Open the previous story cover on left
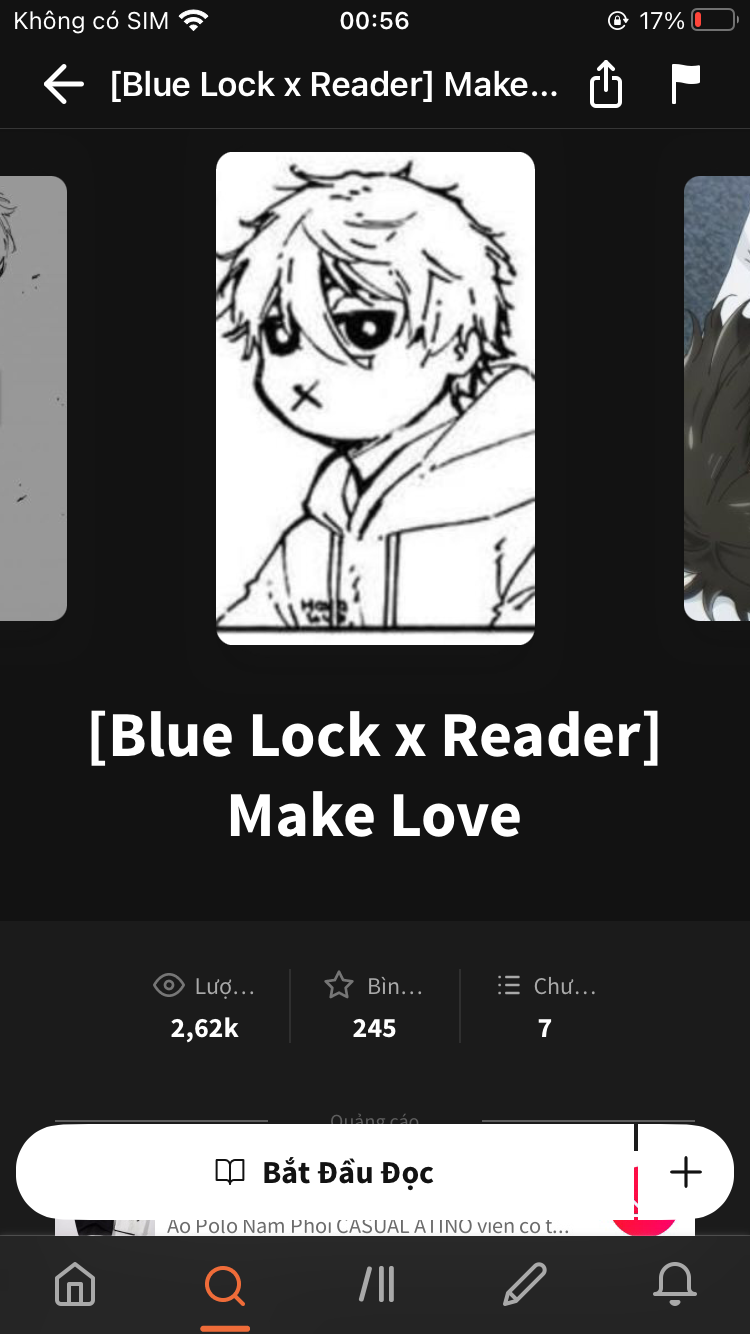Image resolution: width=750 pixels, height=1334 pixels. click(32, 398)
